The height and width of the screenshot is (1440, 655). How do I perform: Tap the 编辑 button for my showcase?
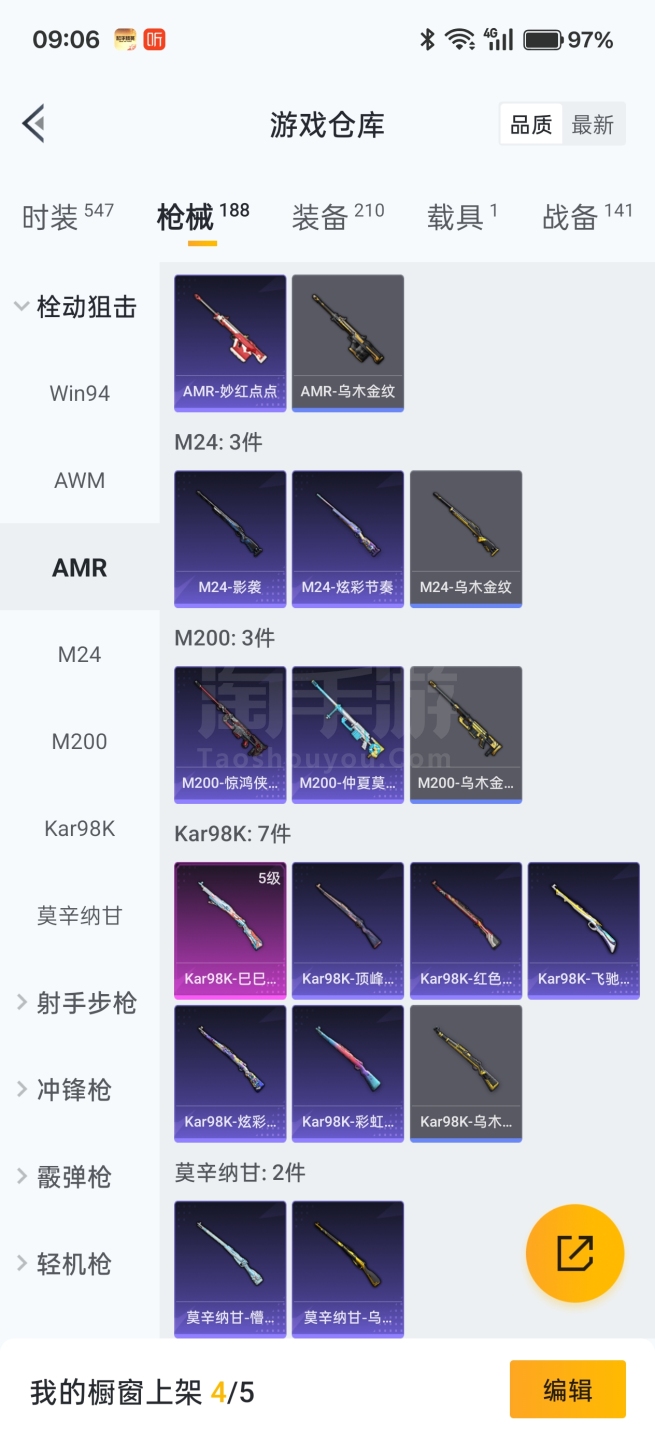pyautogui.click(x=567, y=1390)
